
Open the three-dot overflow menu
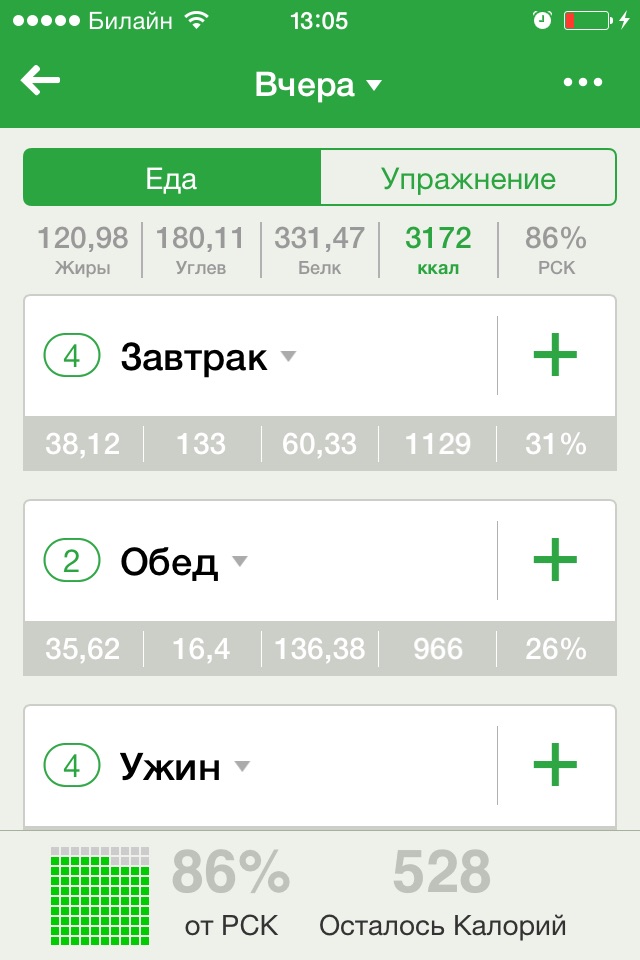coord(583,82)
